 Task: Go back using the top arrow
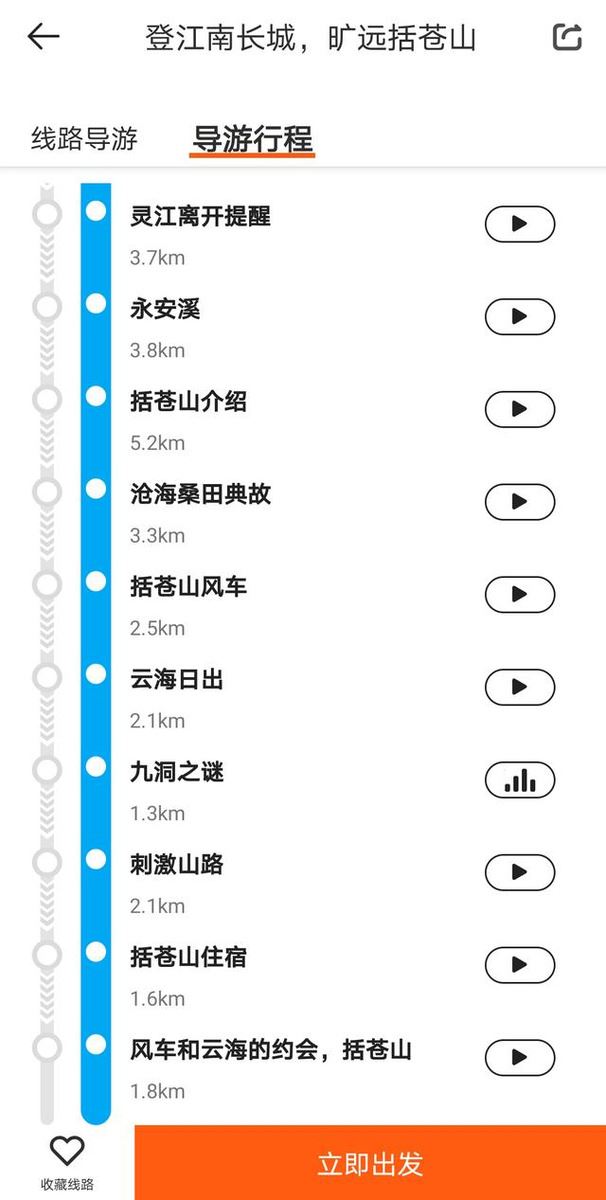click(43, 37)
